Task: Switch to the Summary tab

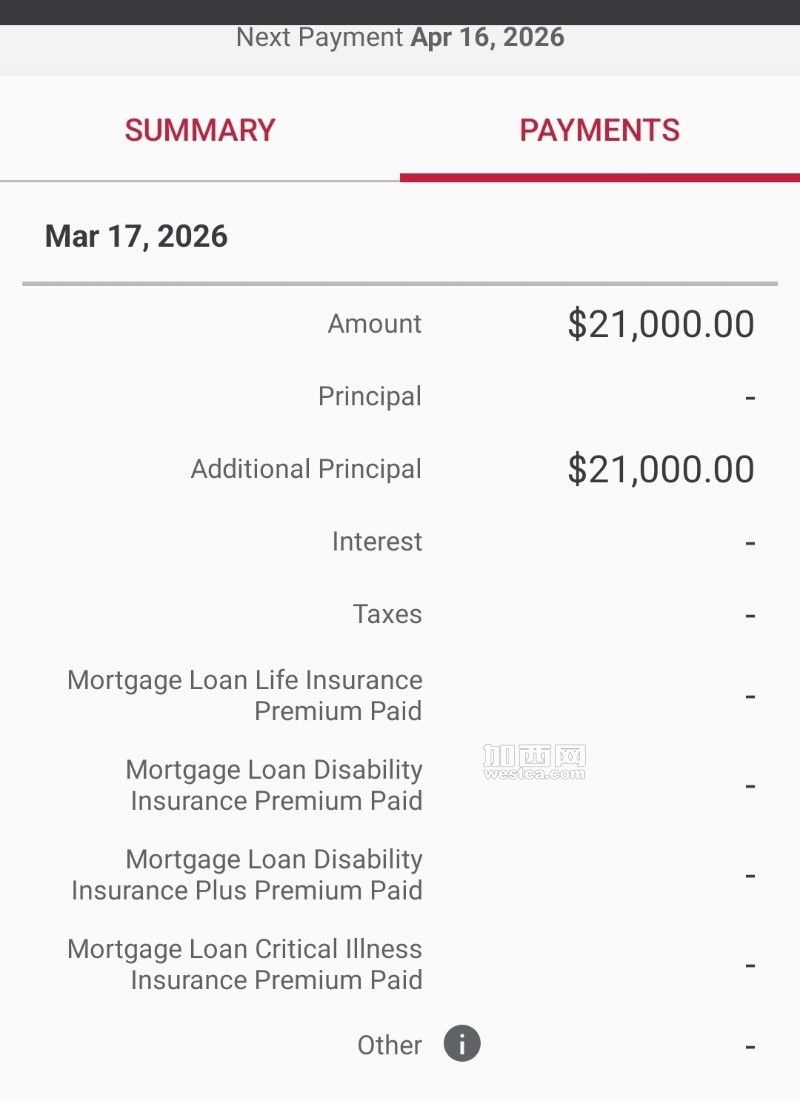Action: click(200, 130)
